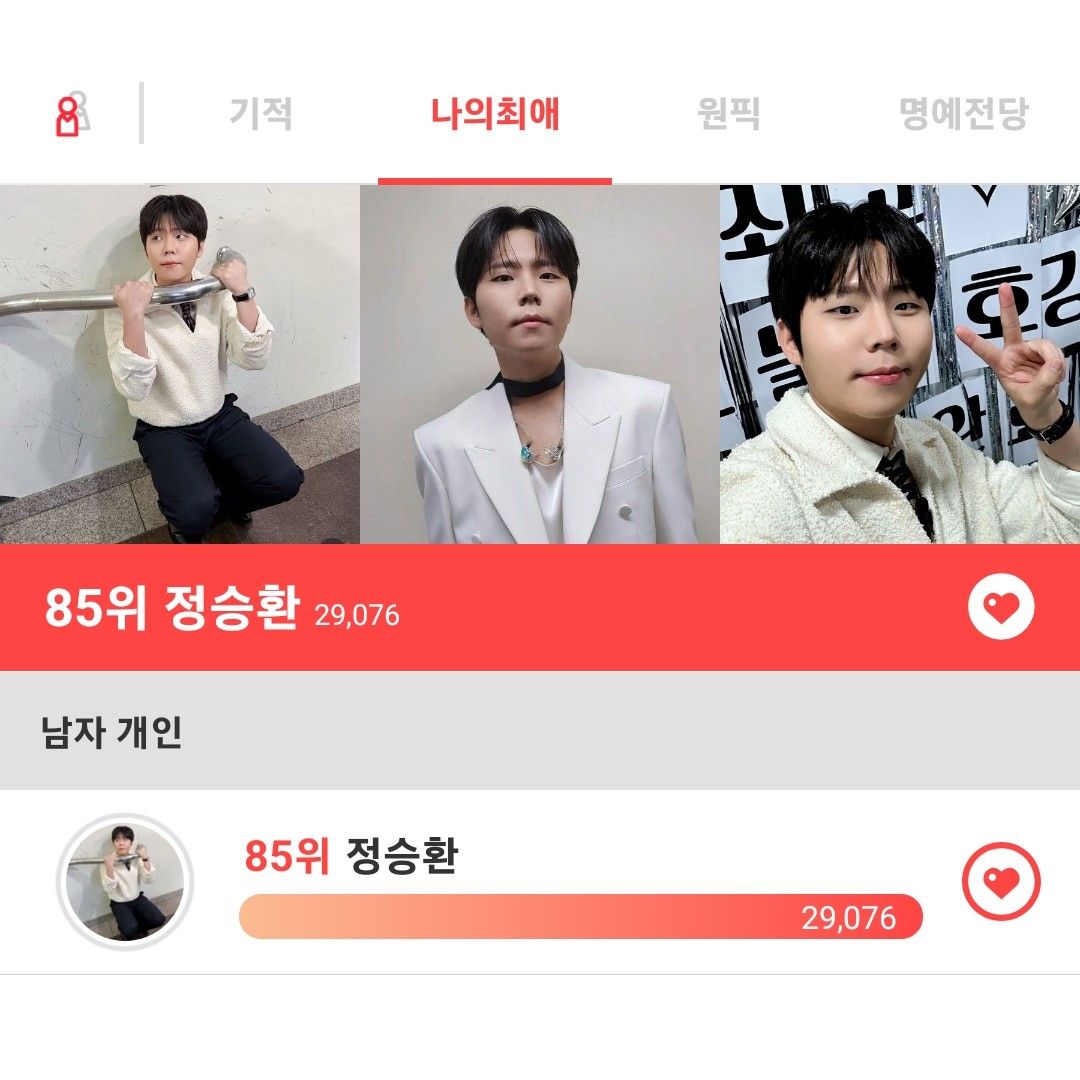This screenshot has width=1080, height=1080.
Task: Tap the heart icon in 남자 개인 row
Action: click(1000, 881)
